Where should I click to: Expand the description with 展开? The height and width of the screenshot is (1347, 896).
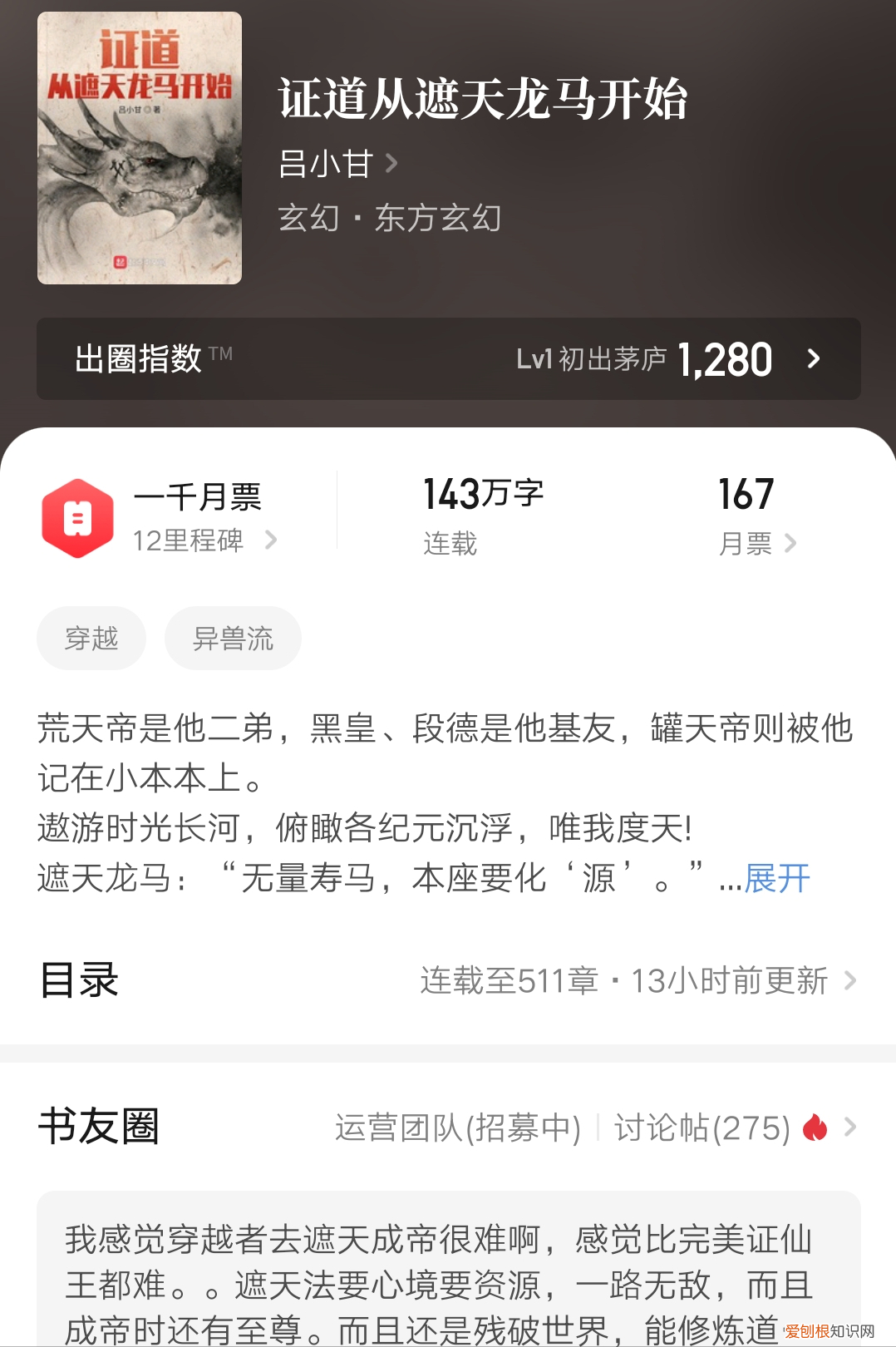pos(776,878)
